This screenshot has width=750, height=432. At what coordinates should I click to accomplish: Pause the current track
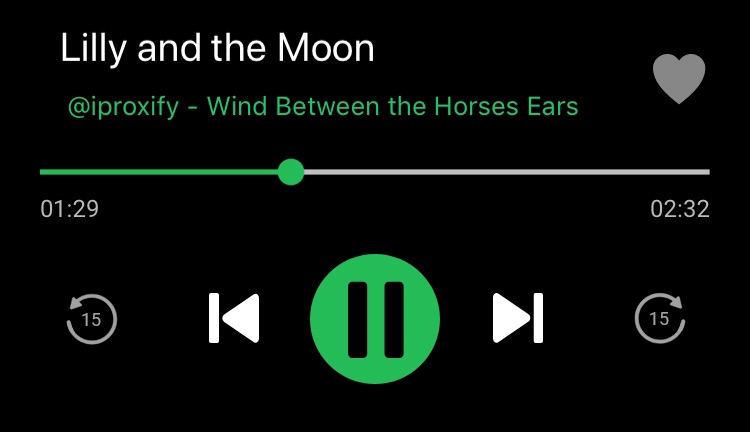click(375, 319)
